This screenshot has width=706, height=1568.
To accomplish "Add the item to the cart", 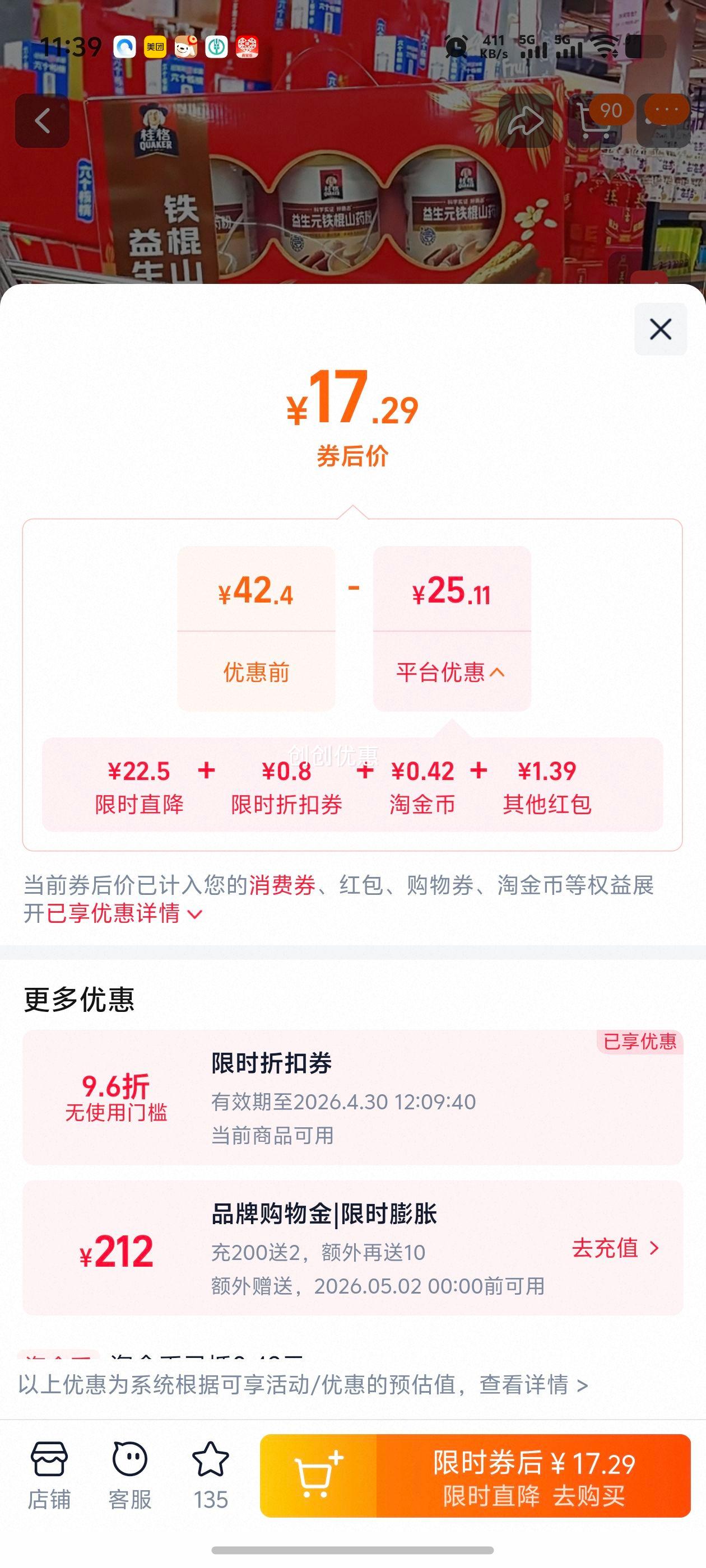I will (319, 1476).
